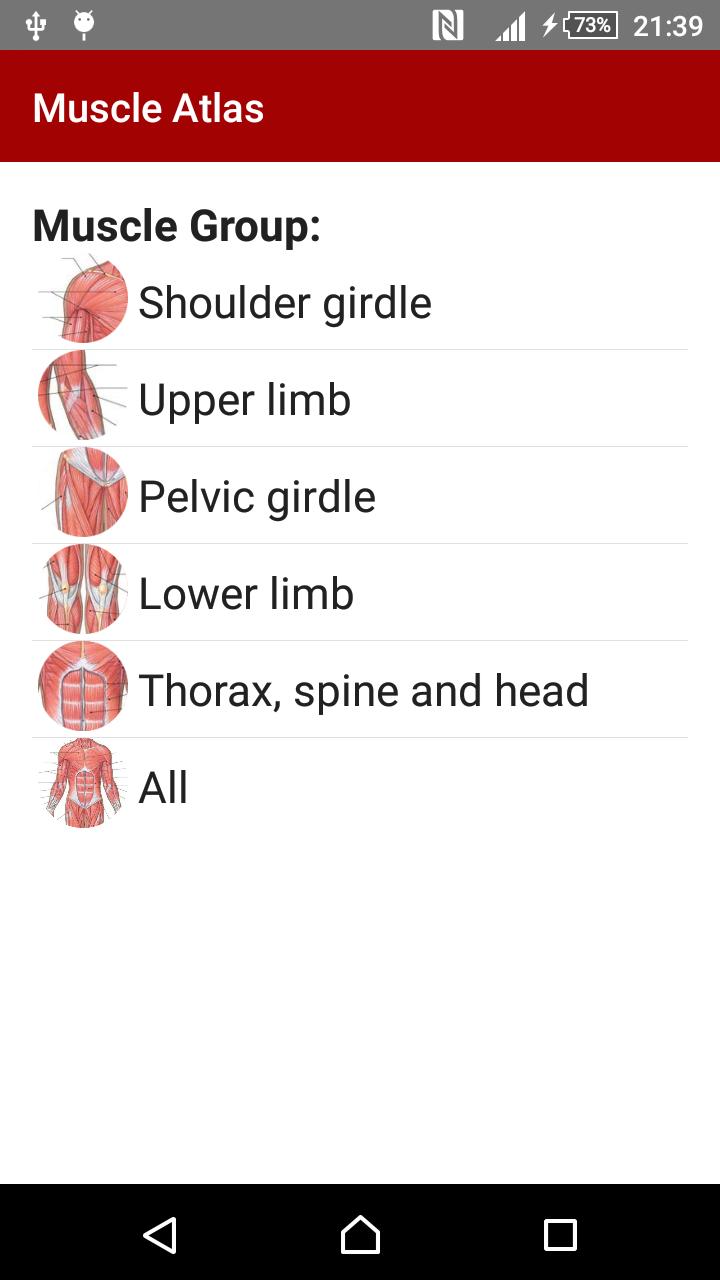Viewport: 720px width, 1280px height.
Task: Tap the Muscle Atlas title bar text
Action: 147,107
